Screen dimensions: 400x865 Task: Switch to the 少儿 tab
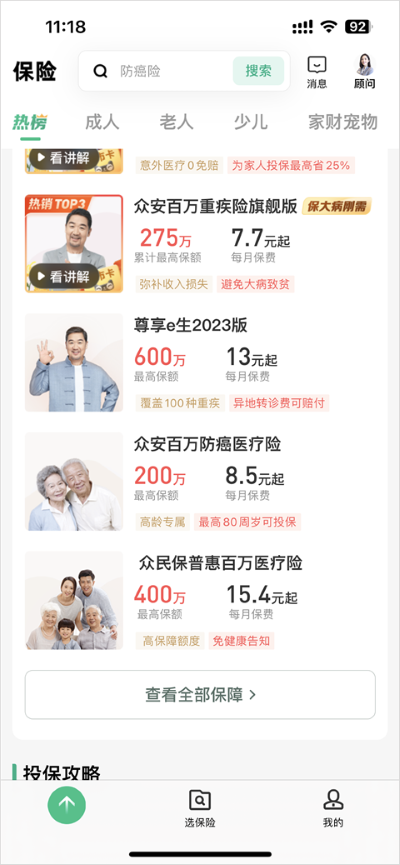click(250, 122)
